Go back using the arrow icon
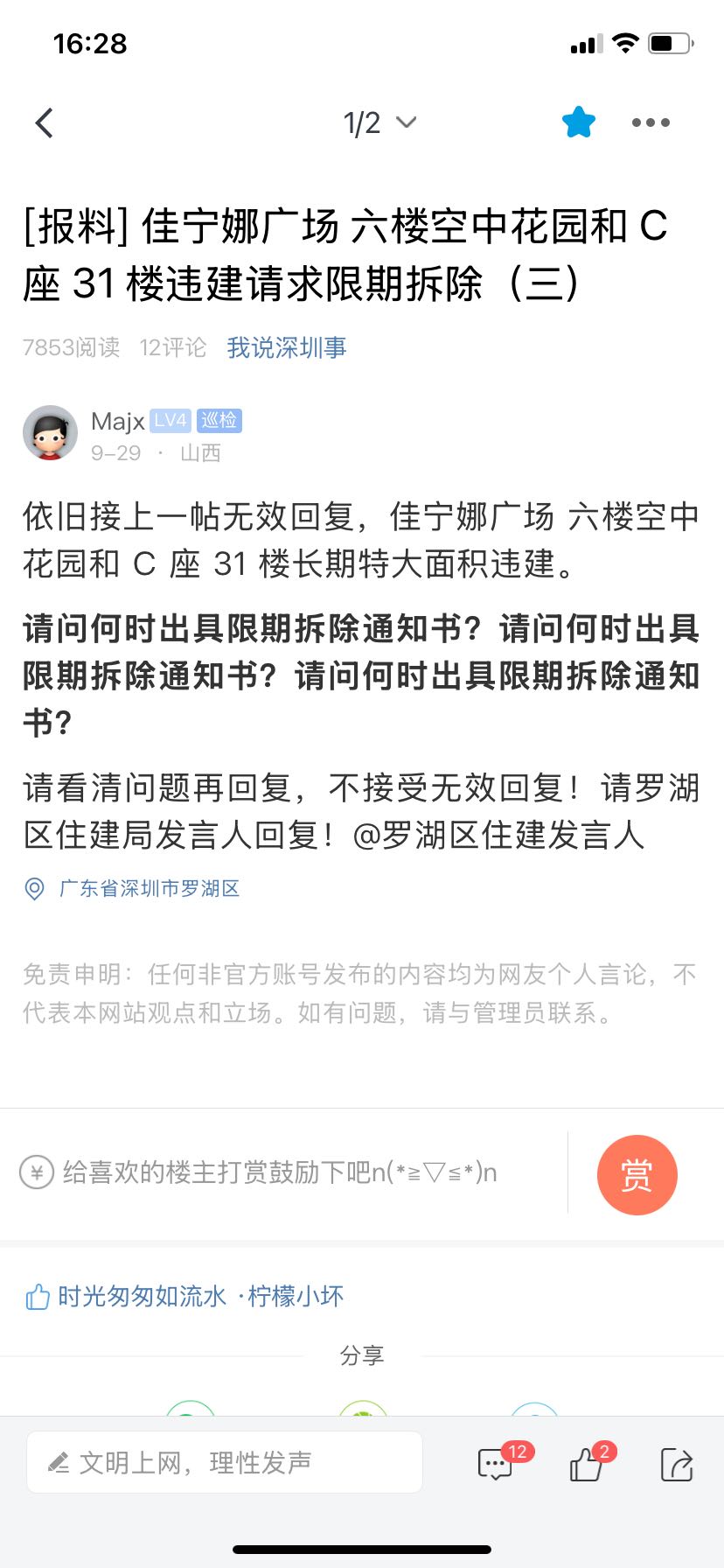Image resolution: width=724 pixels, height=1568 pixels. (45, 123)
